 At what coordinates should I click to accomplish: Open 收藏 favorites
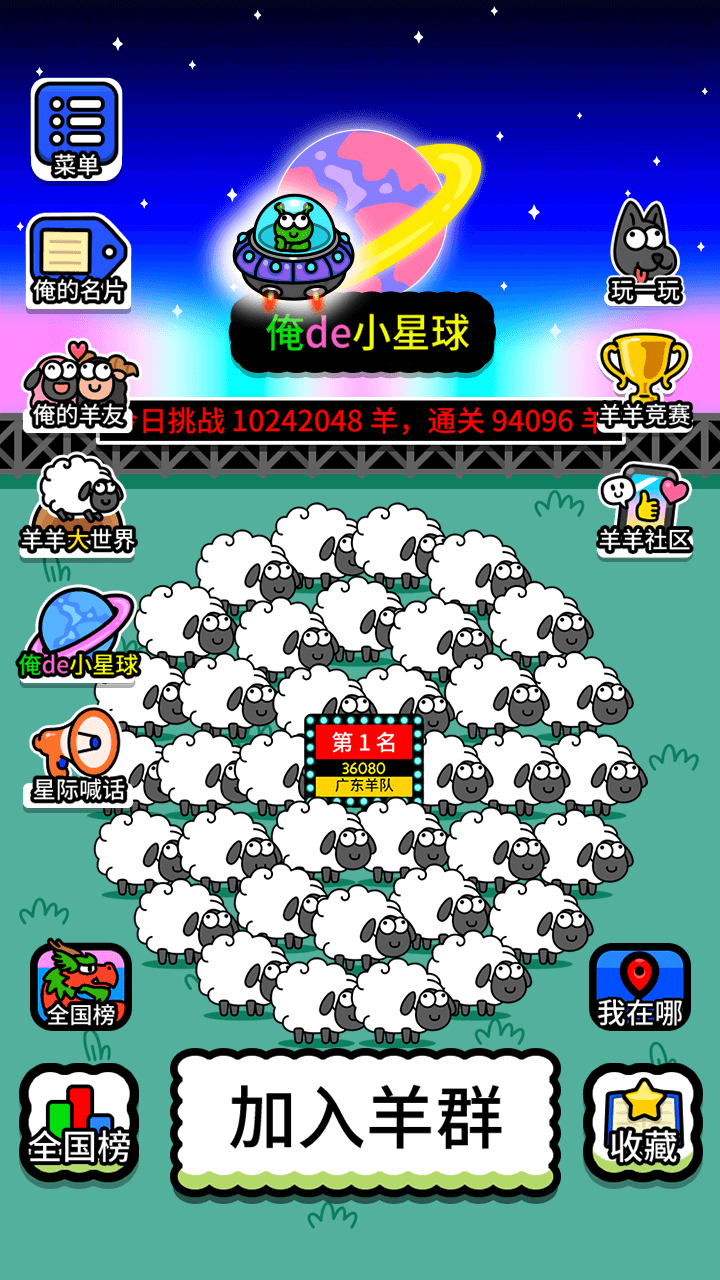[x=643, y=1122]
